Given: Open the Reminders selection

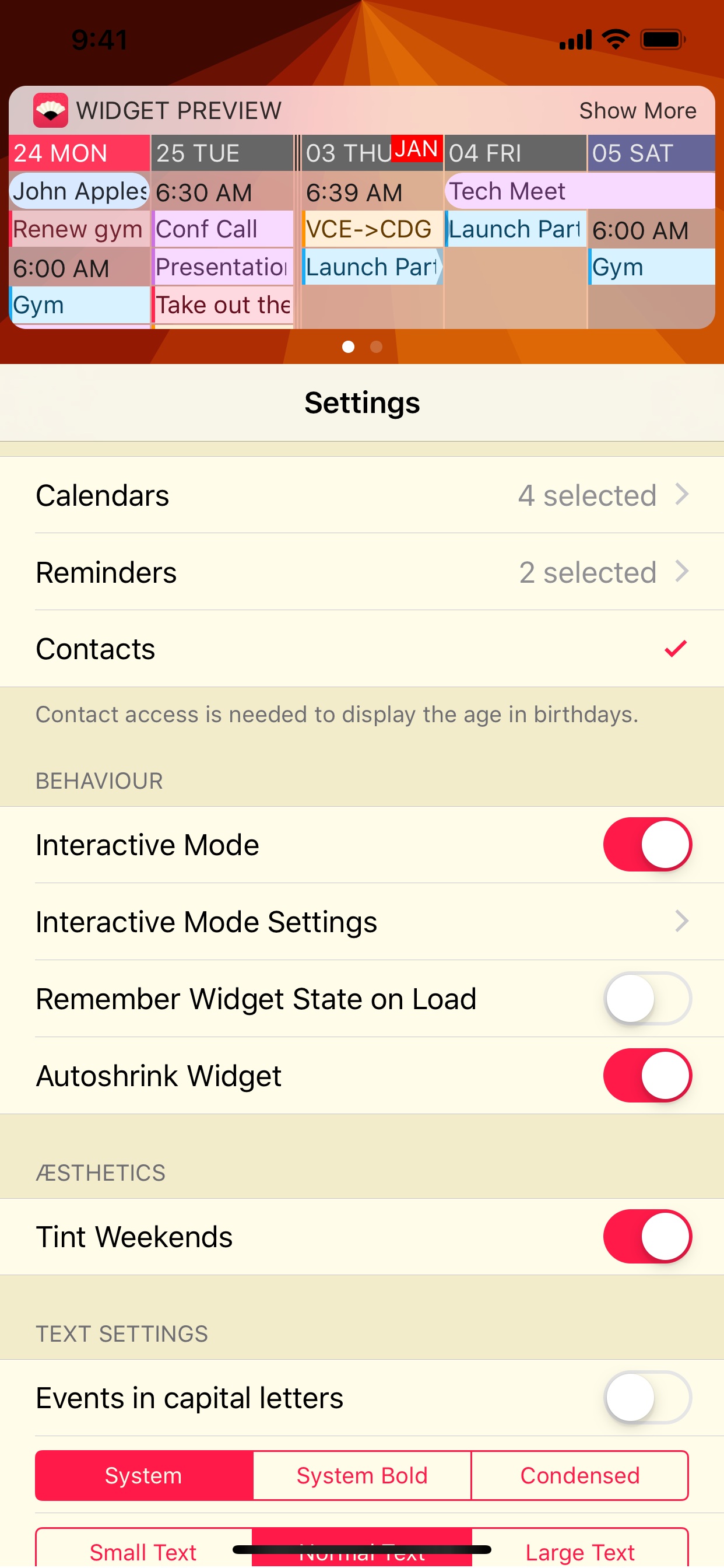Looking at the screenshot, I should pyautogui.click(x=361, y=572).
